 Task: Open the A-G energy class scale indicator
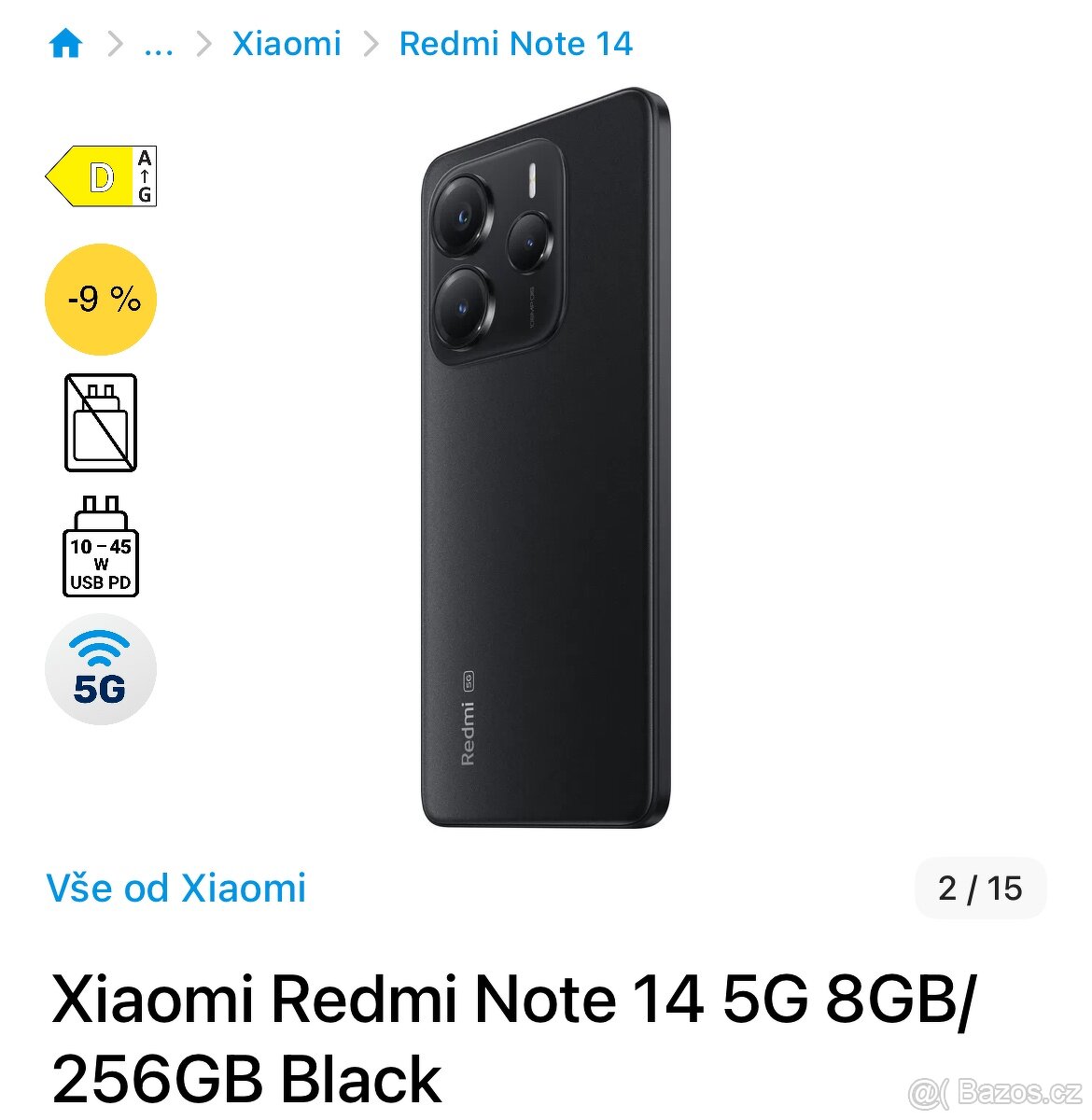[x=145, y=175]
